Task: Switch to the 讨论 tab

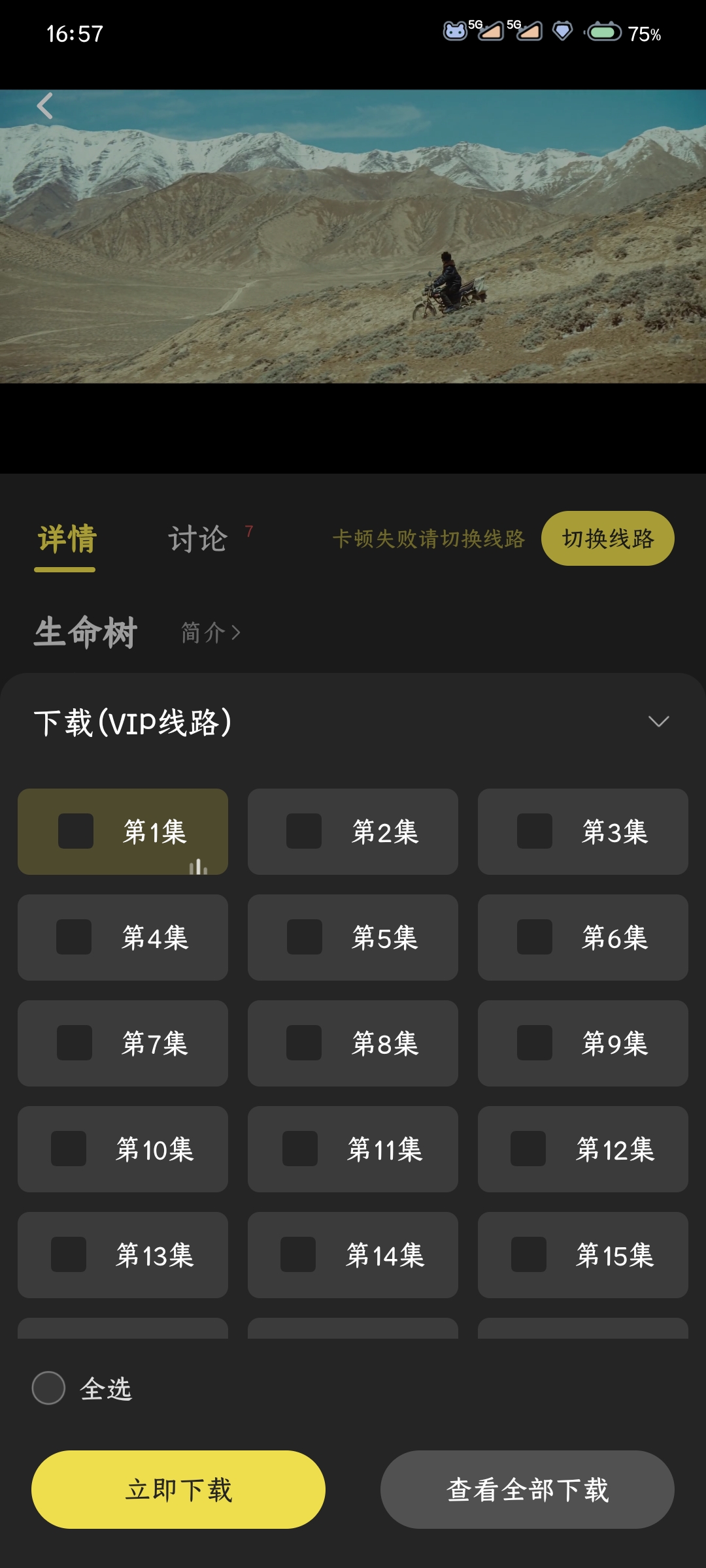Action: [x=198, y=539]
